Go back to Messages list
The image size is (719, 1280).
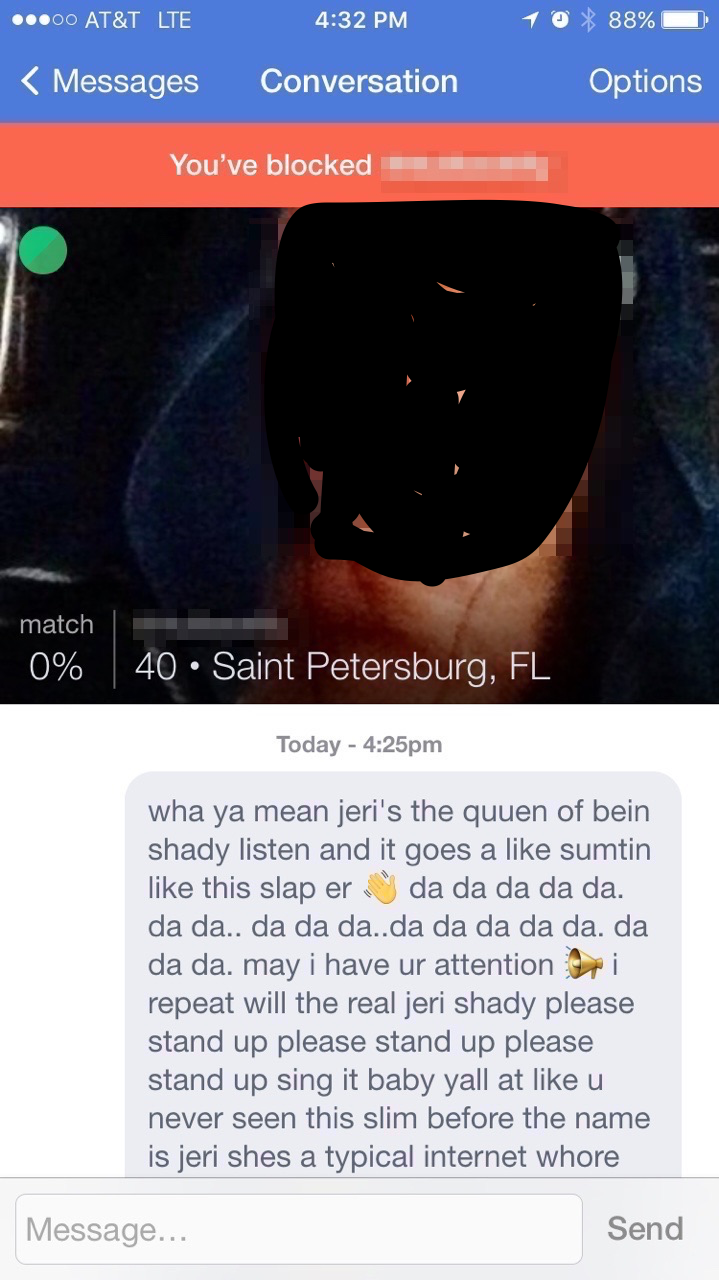[110, 82]
